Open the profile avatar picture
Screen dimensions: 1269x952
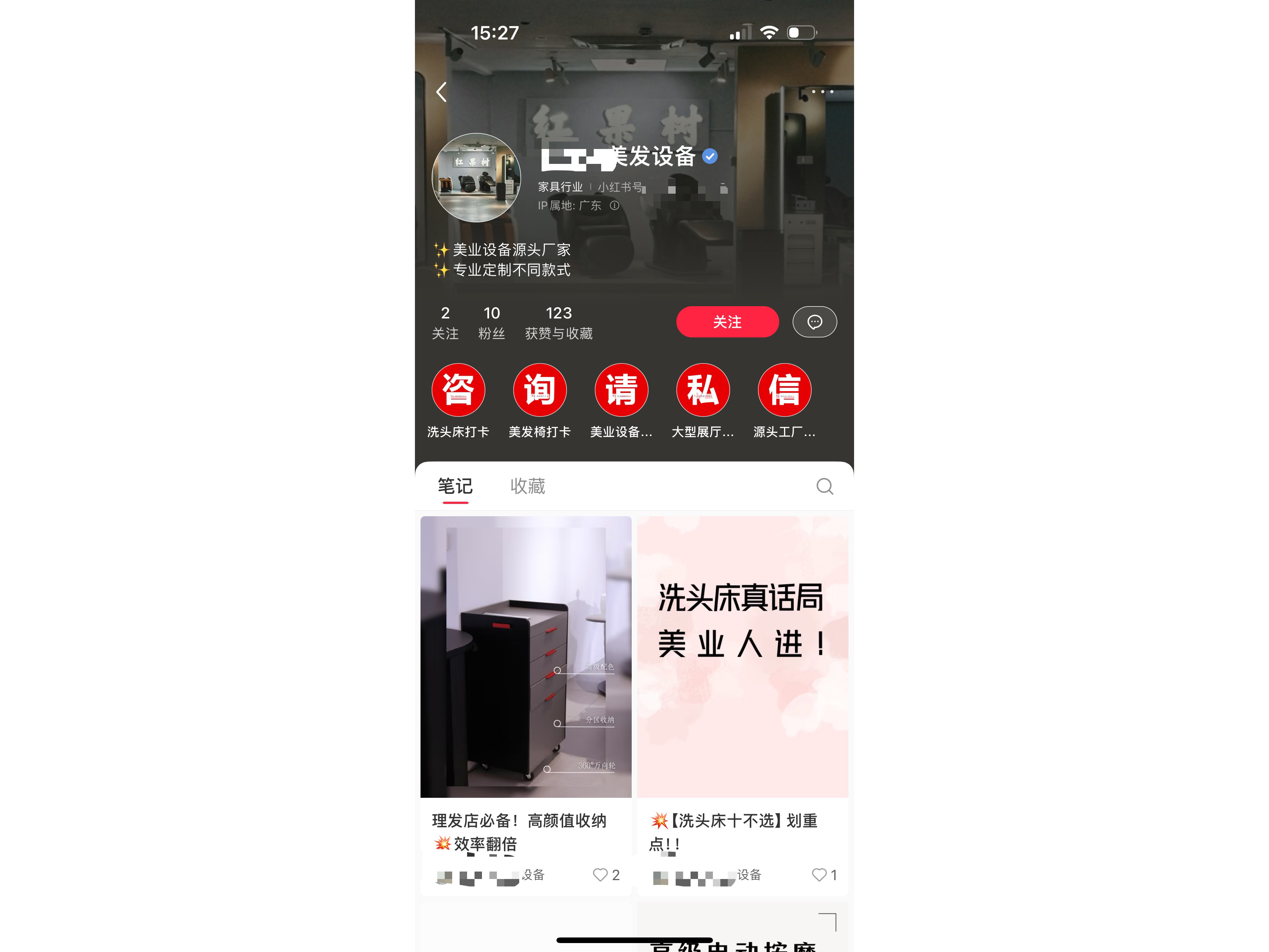tap(476, 178)
